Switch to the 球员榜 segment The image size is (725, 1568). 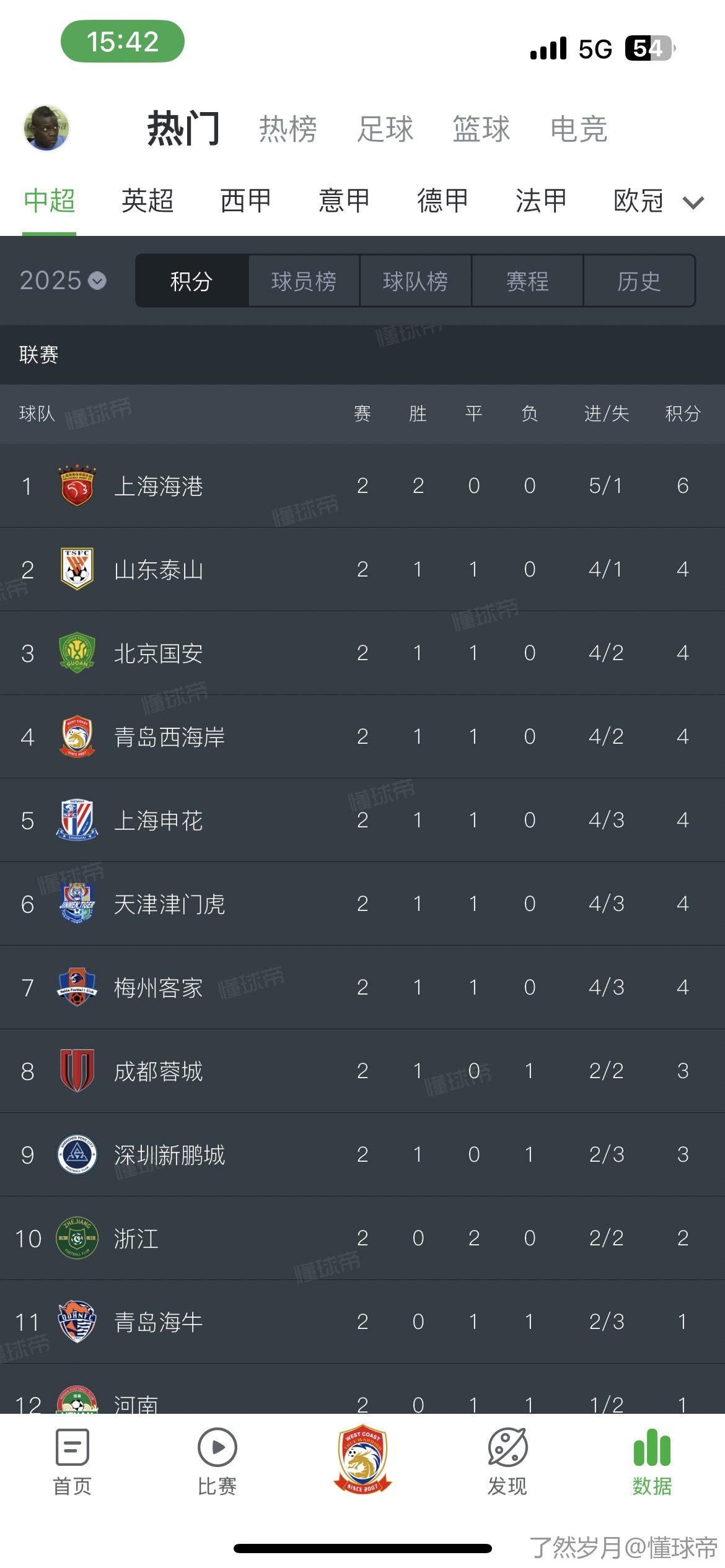click(x=304, y=281)
